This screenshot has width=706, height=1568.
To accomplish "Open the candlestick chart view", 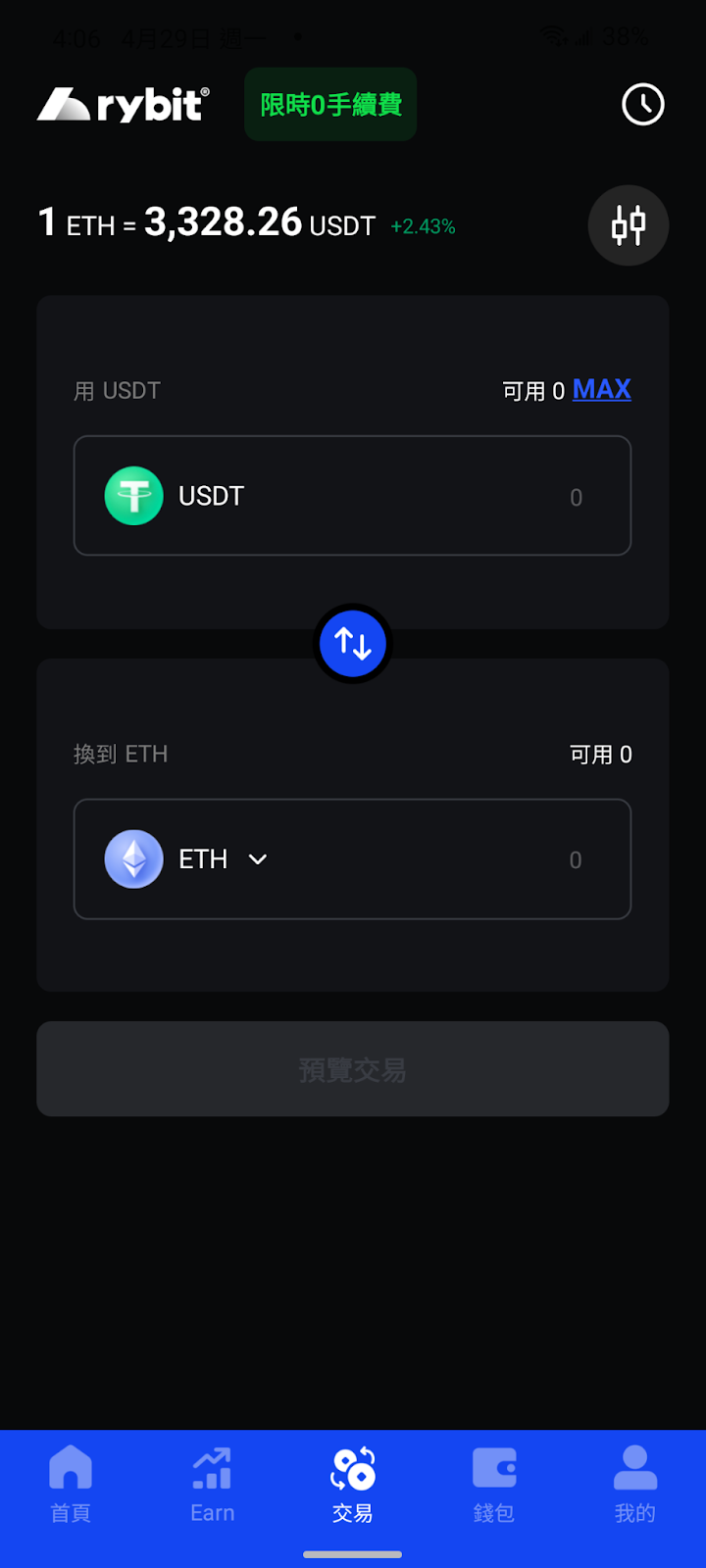I will [629, 225].
